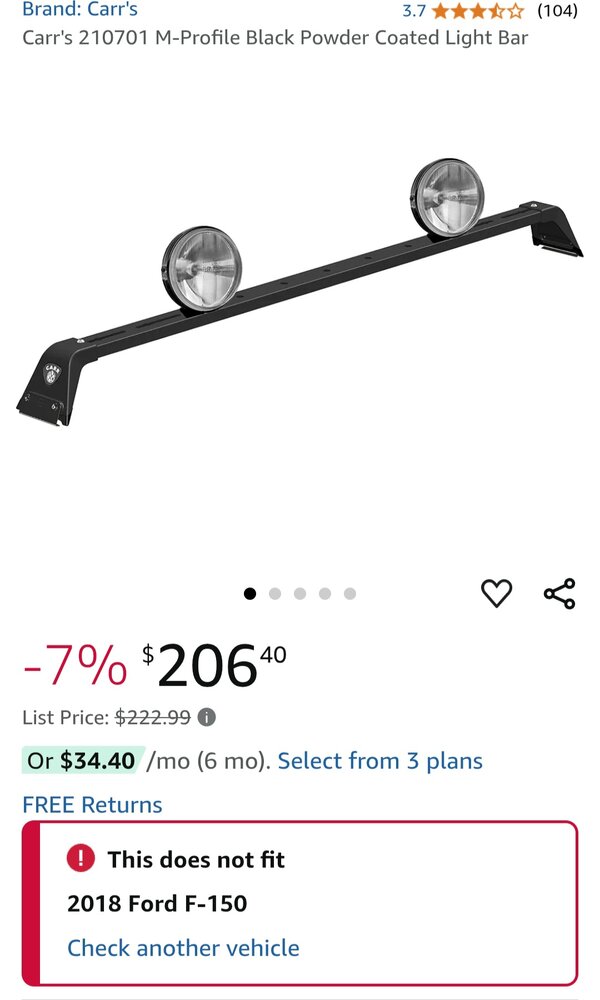Open Select from 3 plans link
The width and height of the screenshot is (600, 1000).
(x=380, y=761)
